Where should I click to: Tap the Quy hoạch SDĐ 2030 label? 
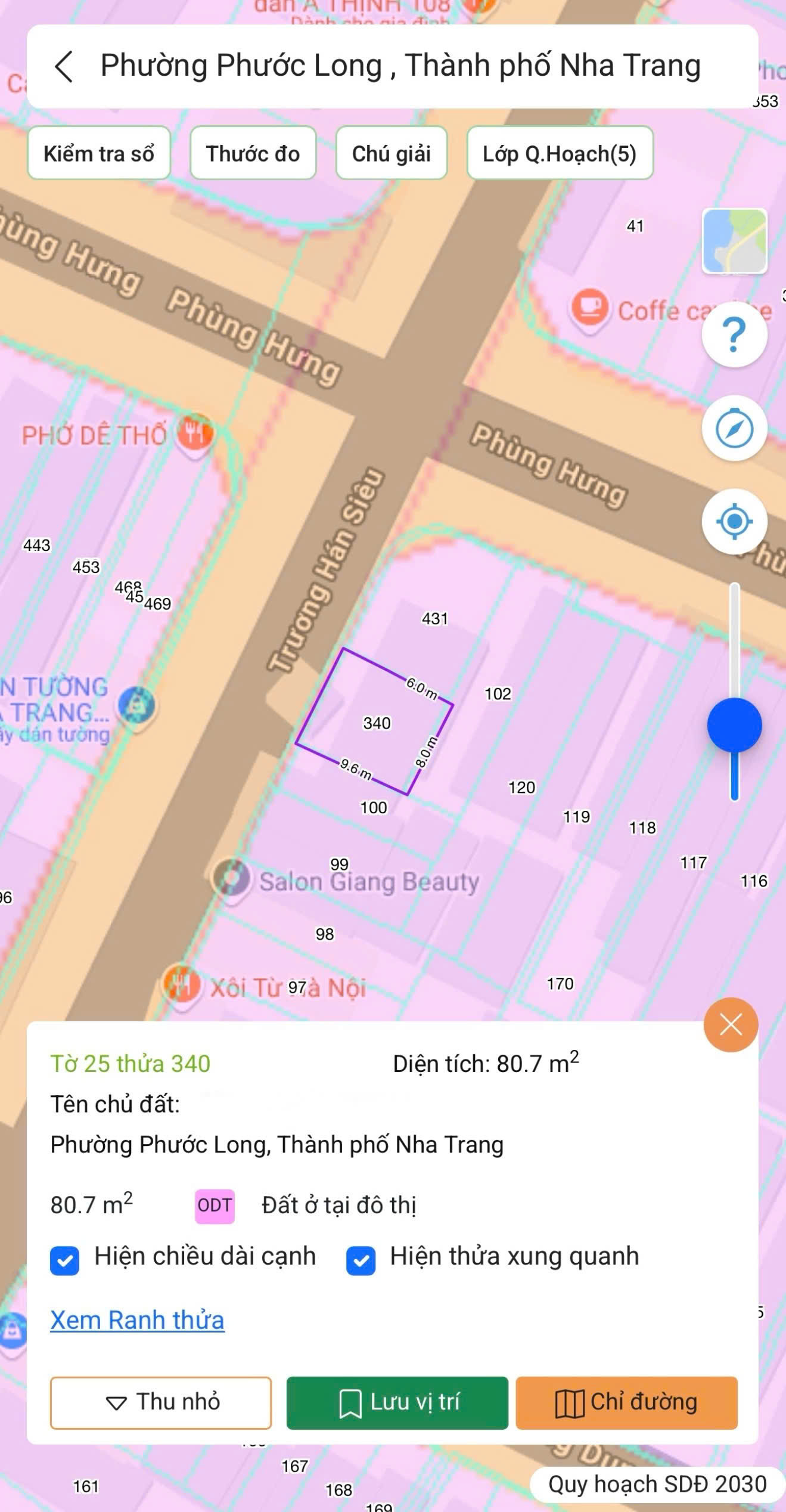point(657,1484)
